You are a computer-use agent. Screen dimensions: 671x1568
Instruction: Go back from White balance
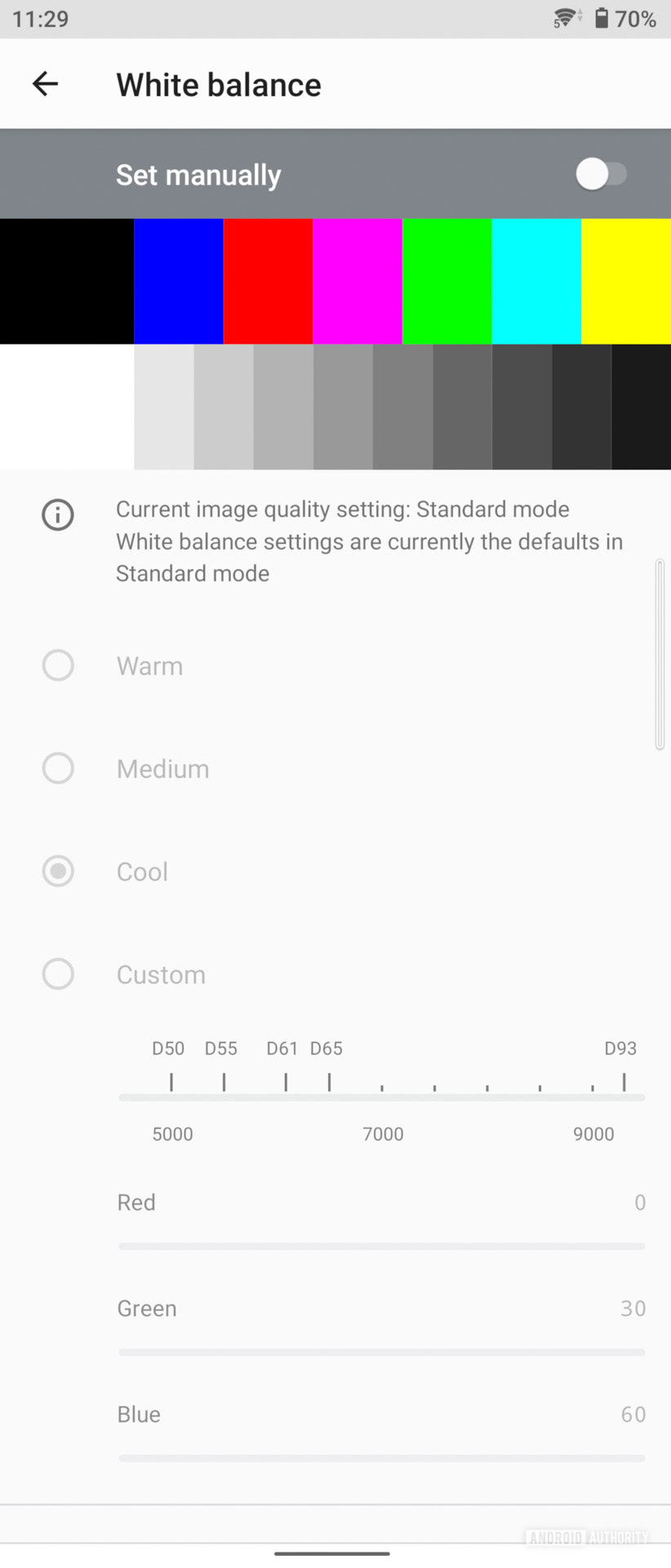pos(46,84)
